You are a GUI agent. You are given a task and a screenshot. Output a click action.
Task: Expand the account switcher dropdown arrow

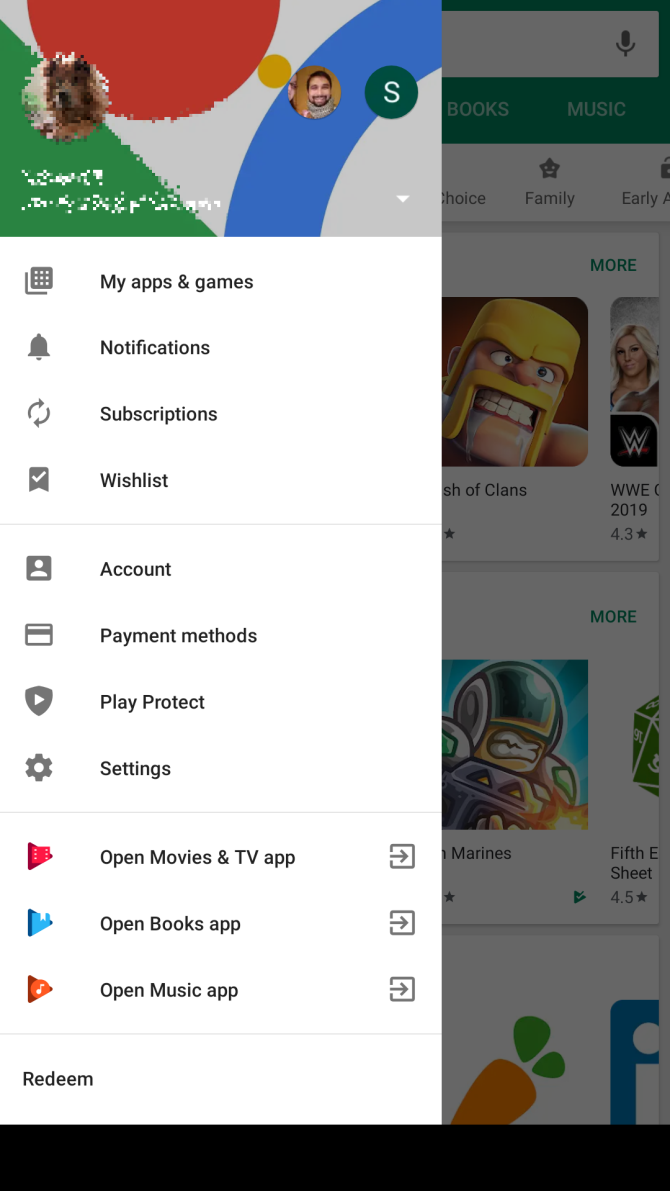(403, 199)
